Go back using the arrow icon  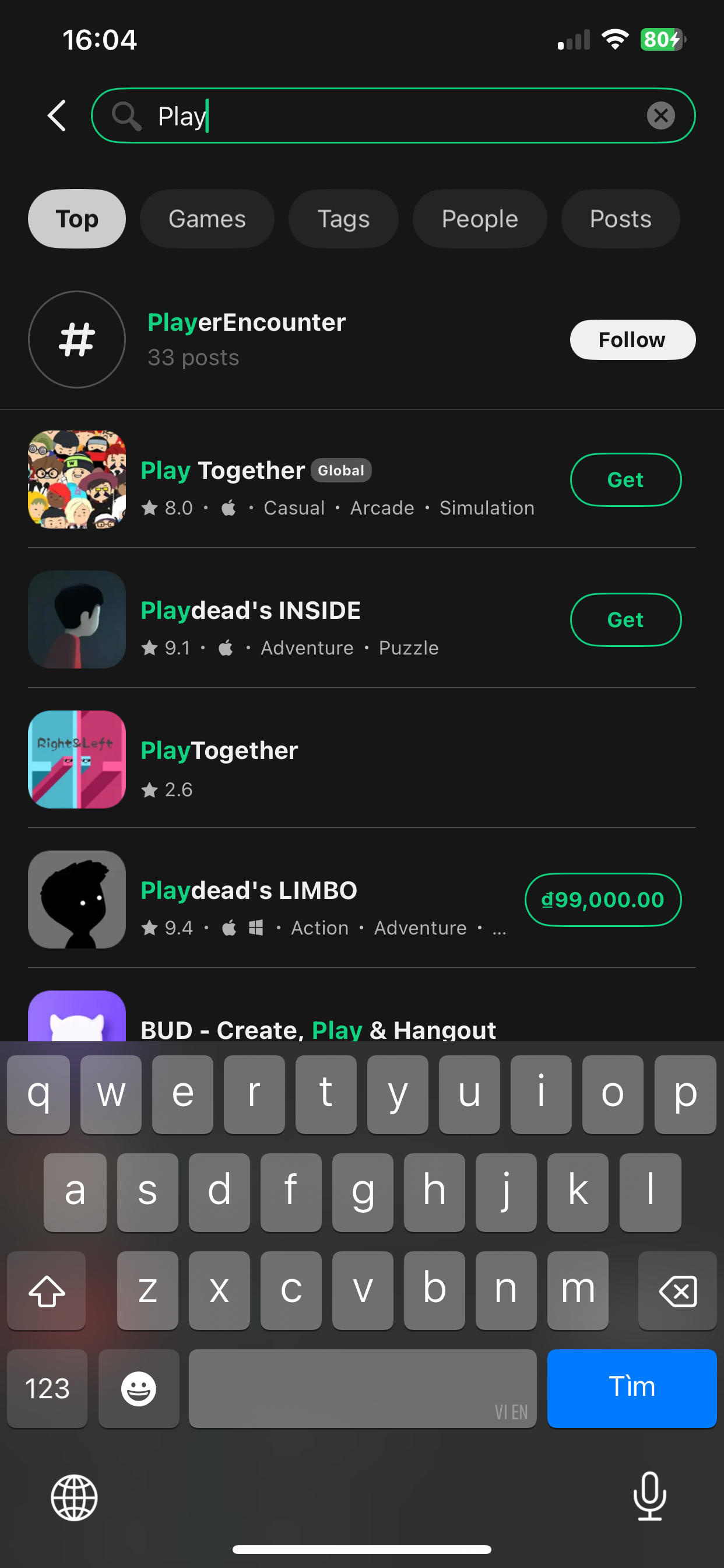point(57,116)
